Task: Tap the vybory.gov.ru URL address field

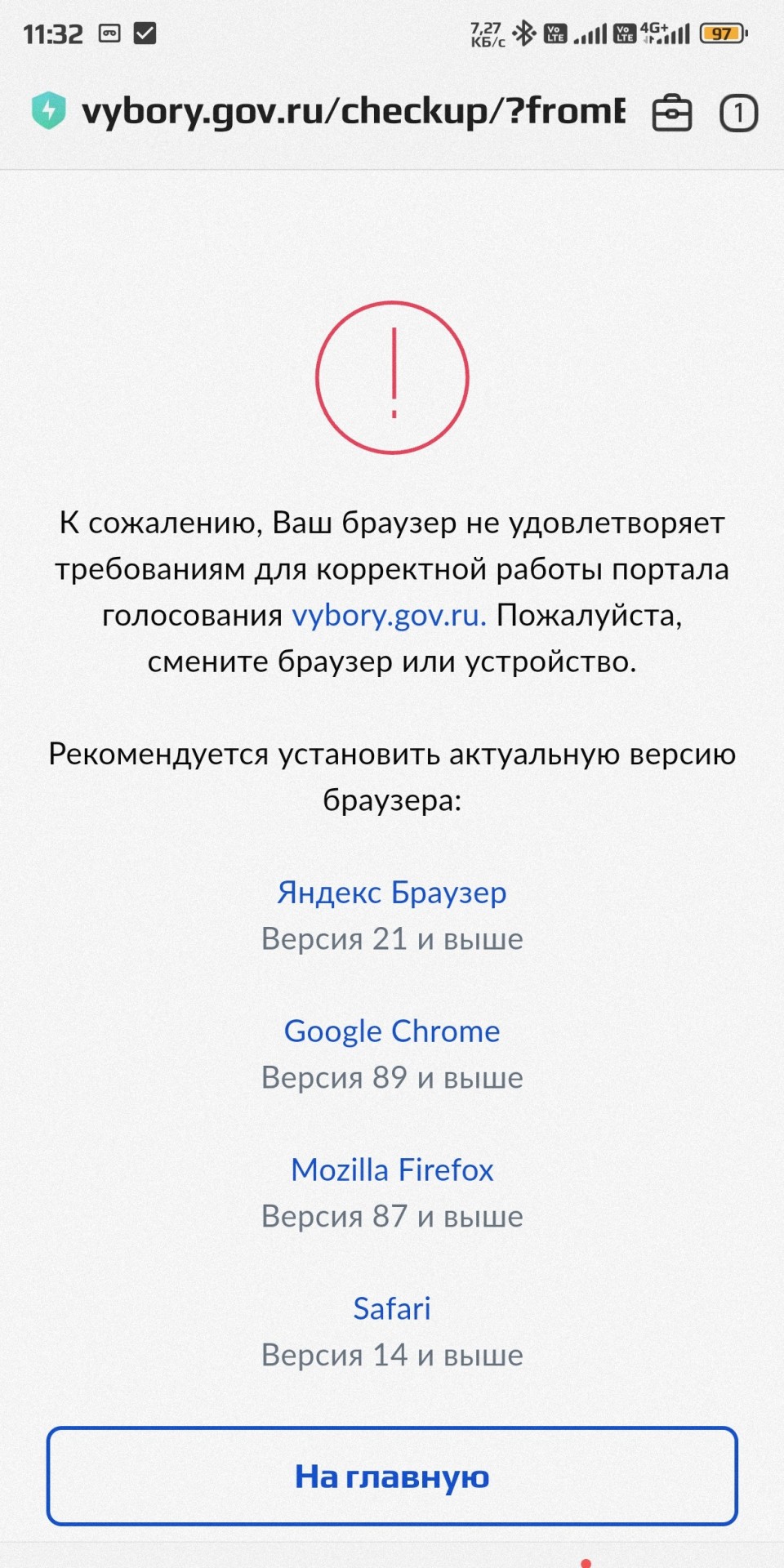Action: pos(354,112)
